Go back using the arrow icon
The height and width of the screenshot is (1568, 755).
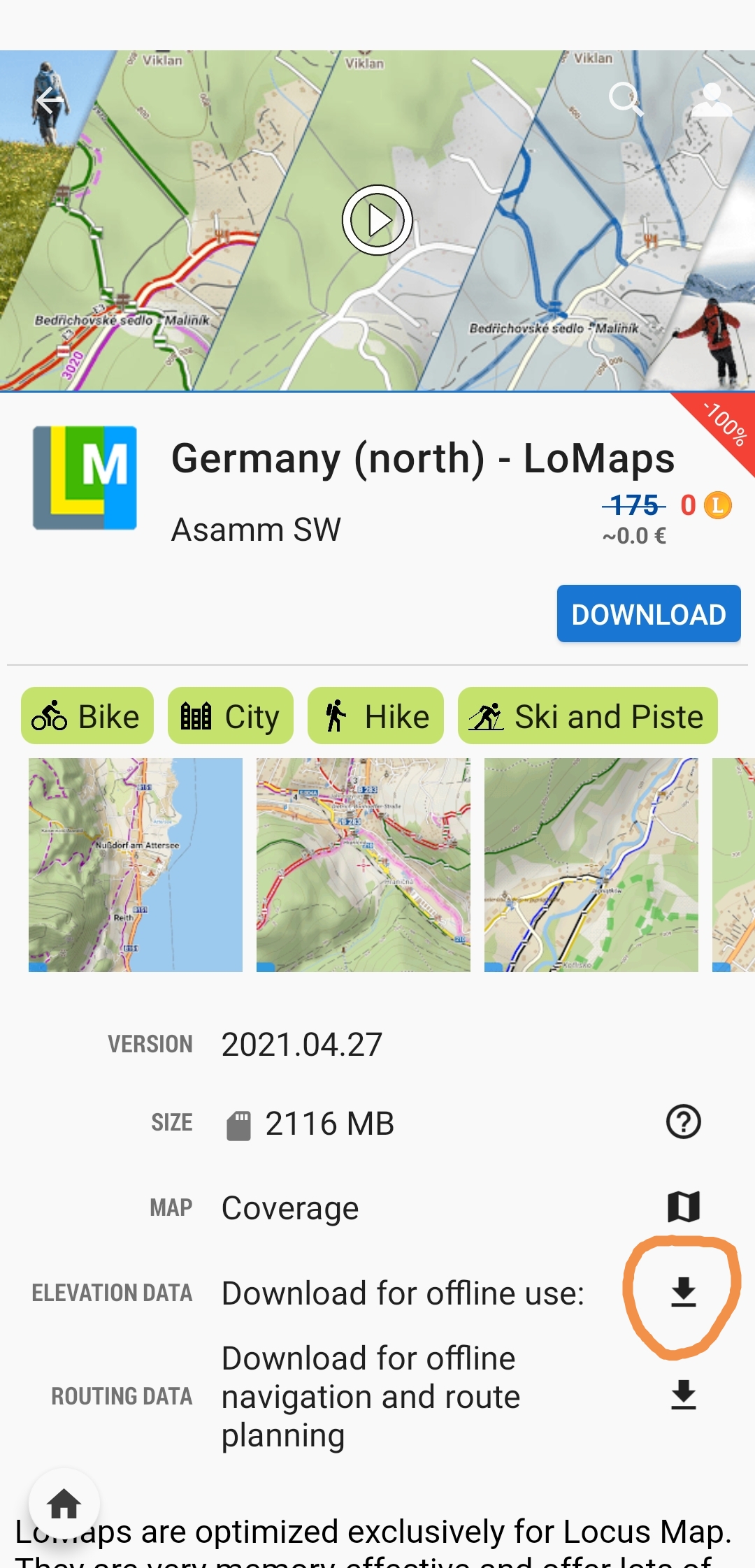(x=50, y=101)
